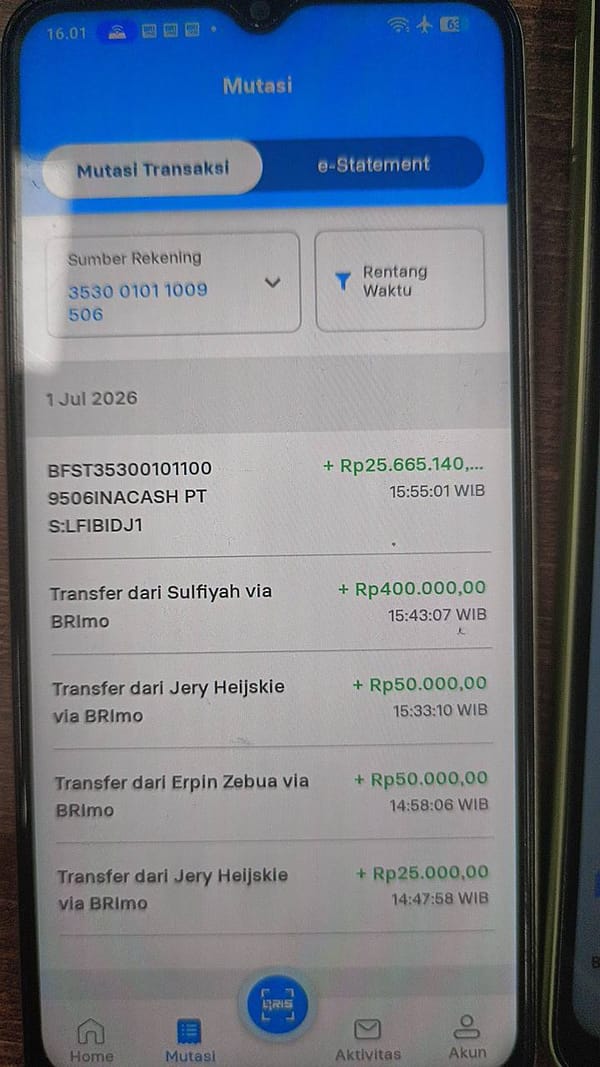Expand the Sumber Rekening dropdown
600x1067 pixels.
pyautogui.click(x=173, y=284)
